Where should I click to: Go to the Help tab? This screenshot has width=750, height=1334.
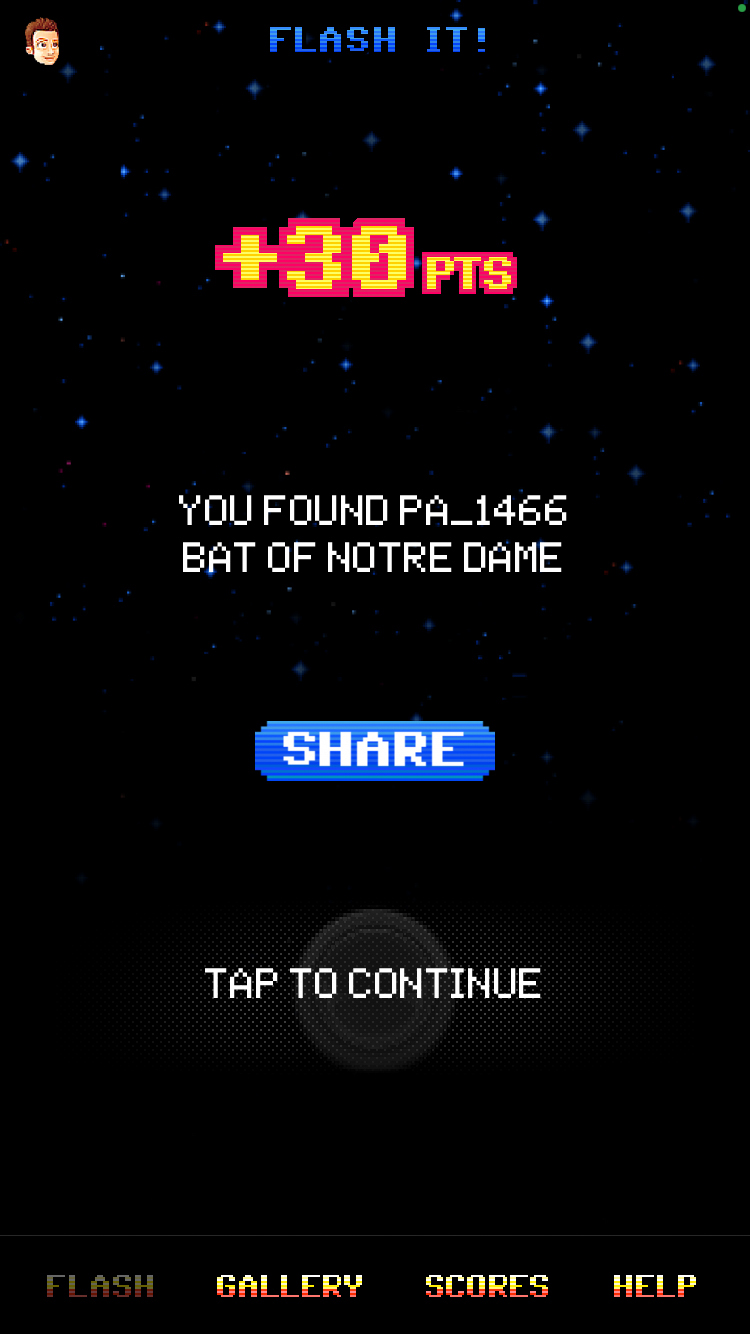tap(654, 1286)
